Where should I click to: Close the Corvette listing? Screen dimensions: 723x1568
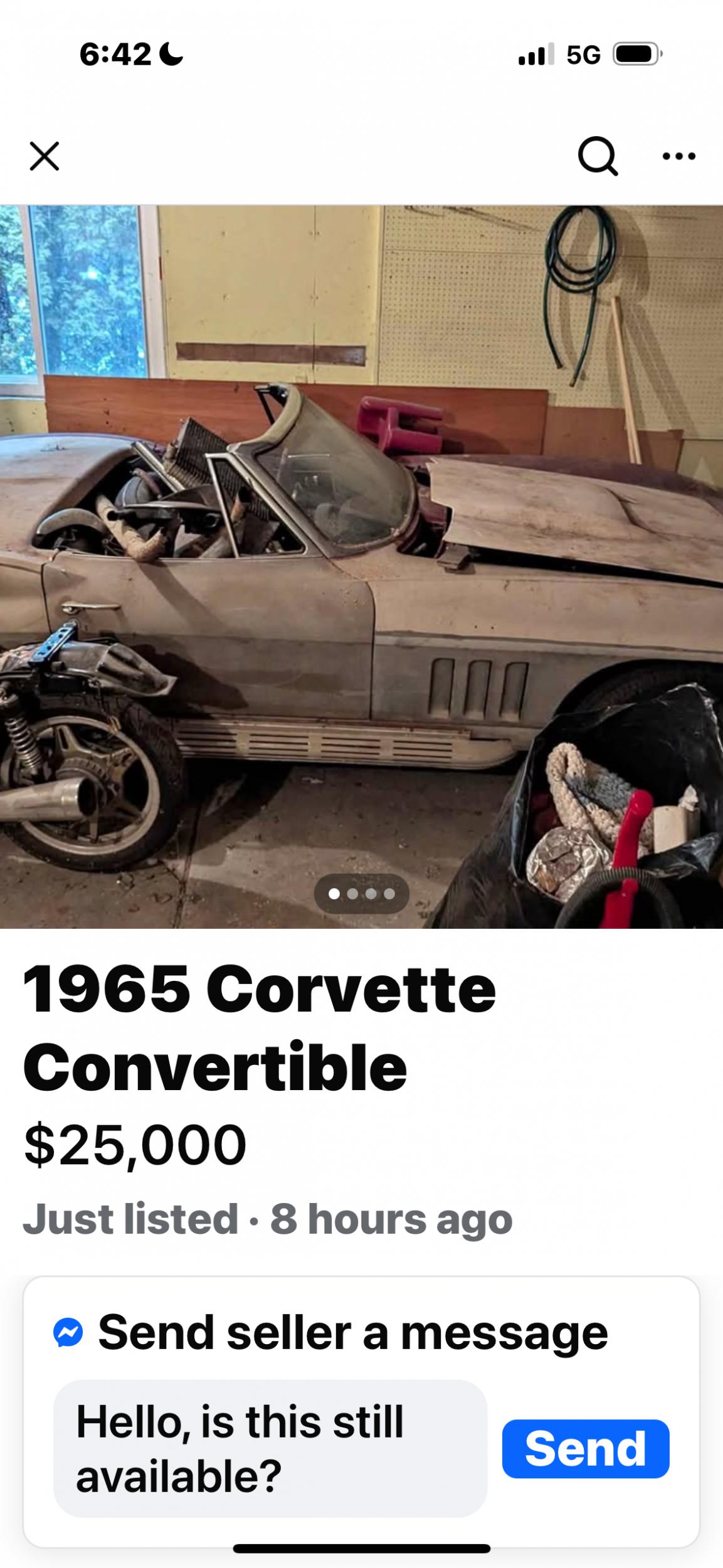45,156
